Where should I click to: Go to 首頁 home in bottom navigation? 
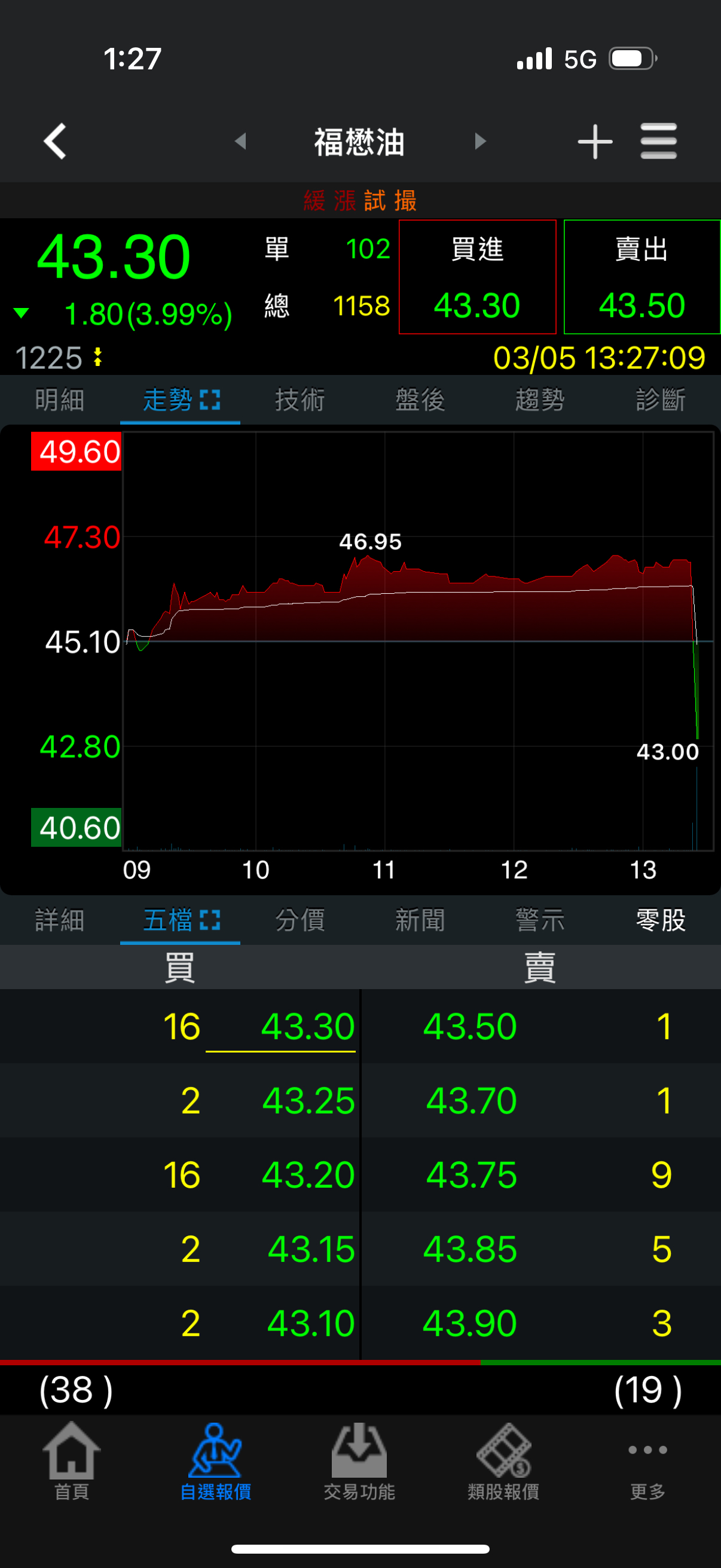tap(72, 1461)
